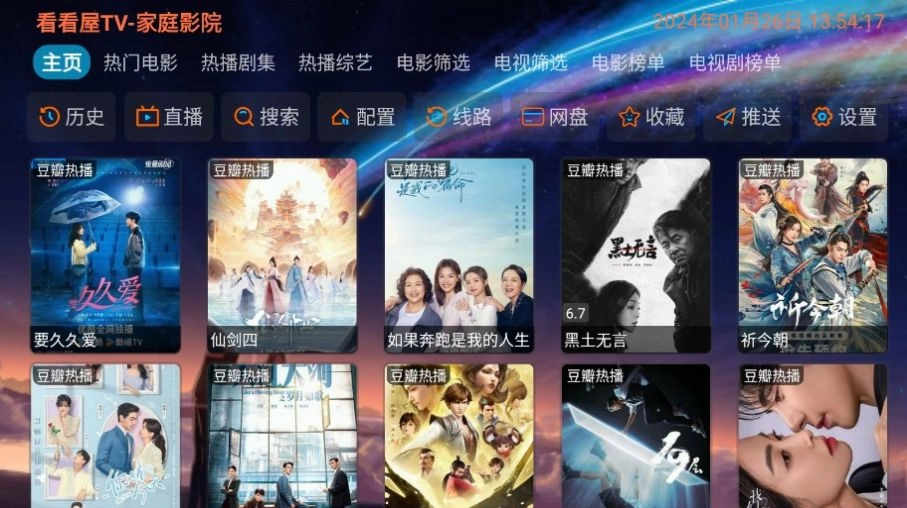Open the 热播综艺 tab

click(x=335, y=63)
